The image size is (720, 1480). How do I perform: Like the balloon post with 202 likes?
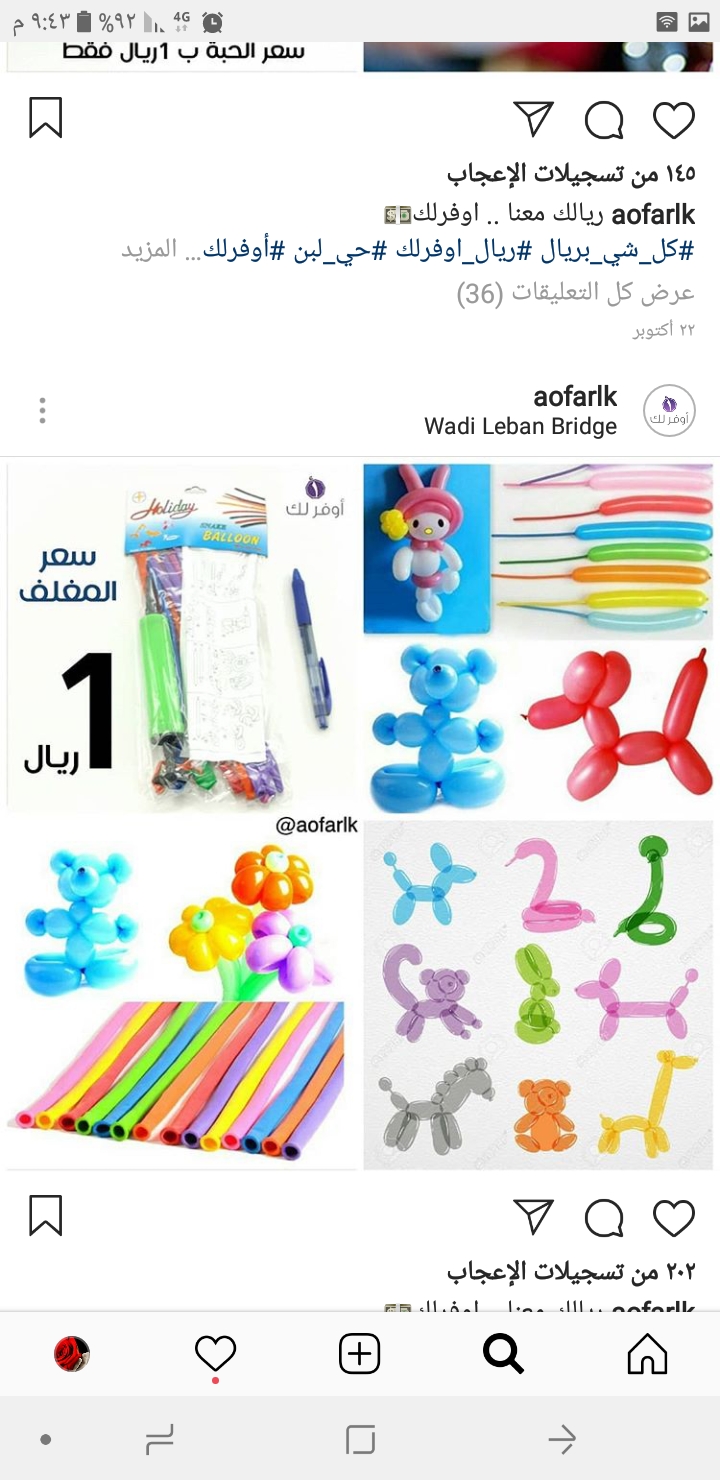(673, 1218)
